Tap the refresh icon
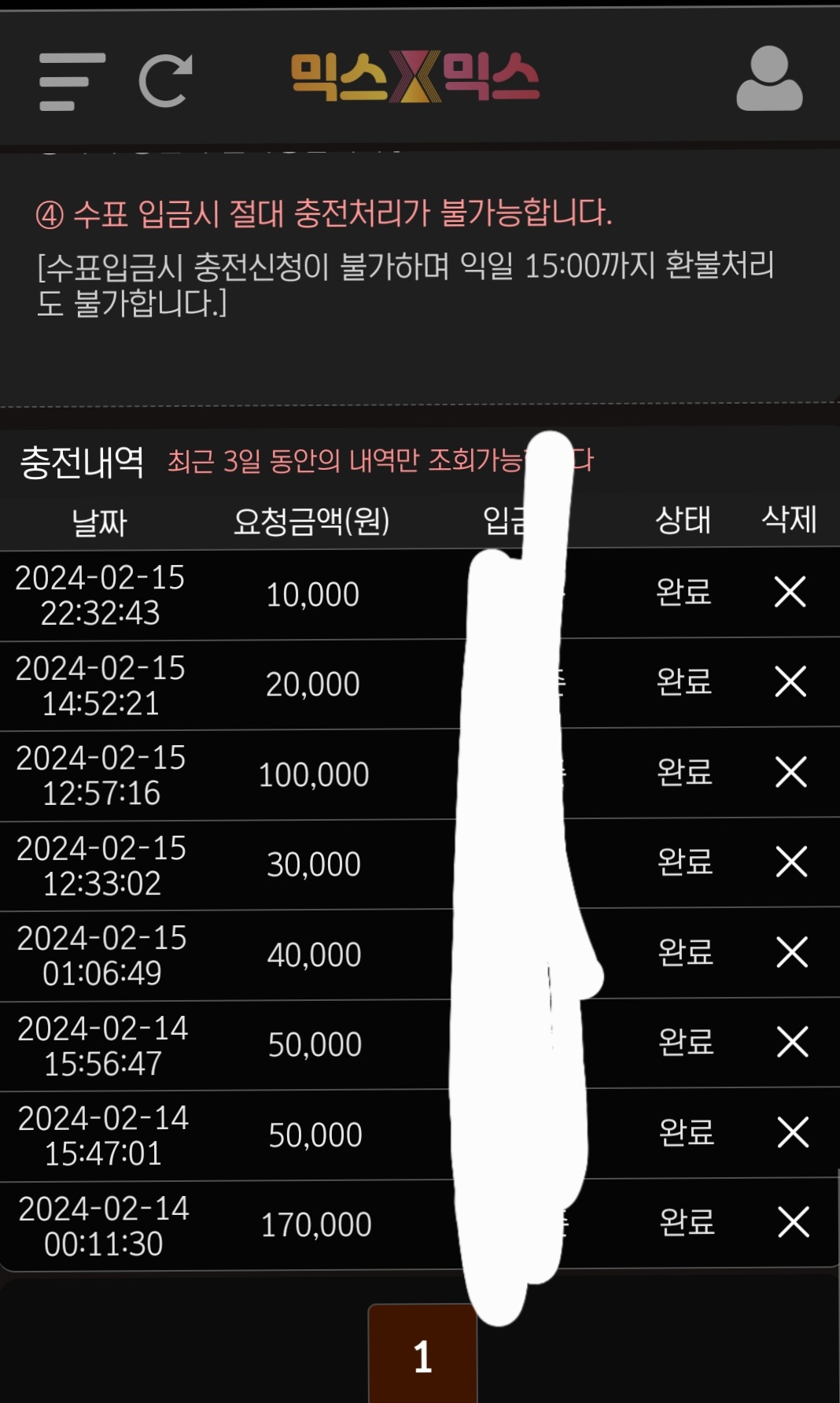Image resolution: width=840 pixels, height=1403 pixels. [166, 80]
